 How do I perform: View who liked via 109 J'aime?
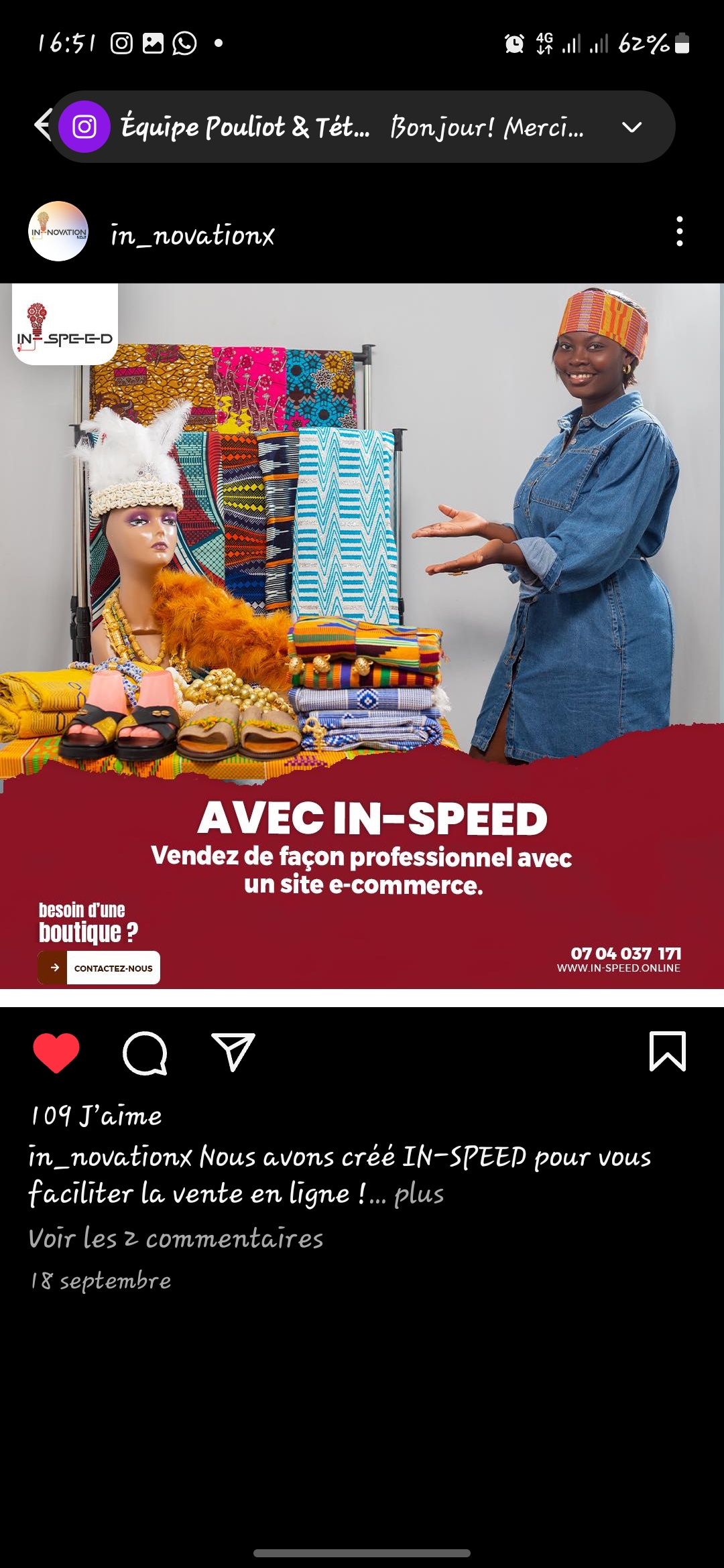point(97,1116)
